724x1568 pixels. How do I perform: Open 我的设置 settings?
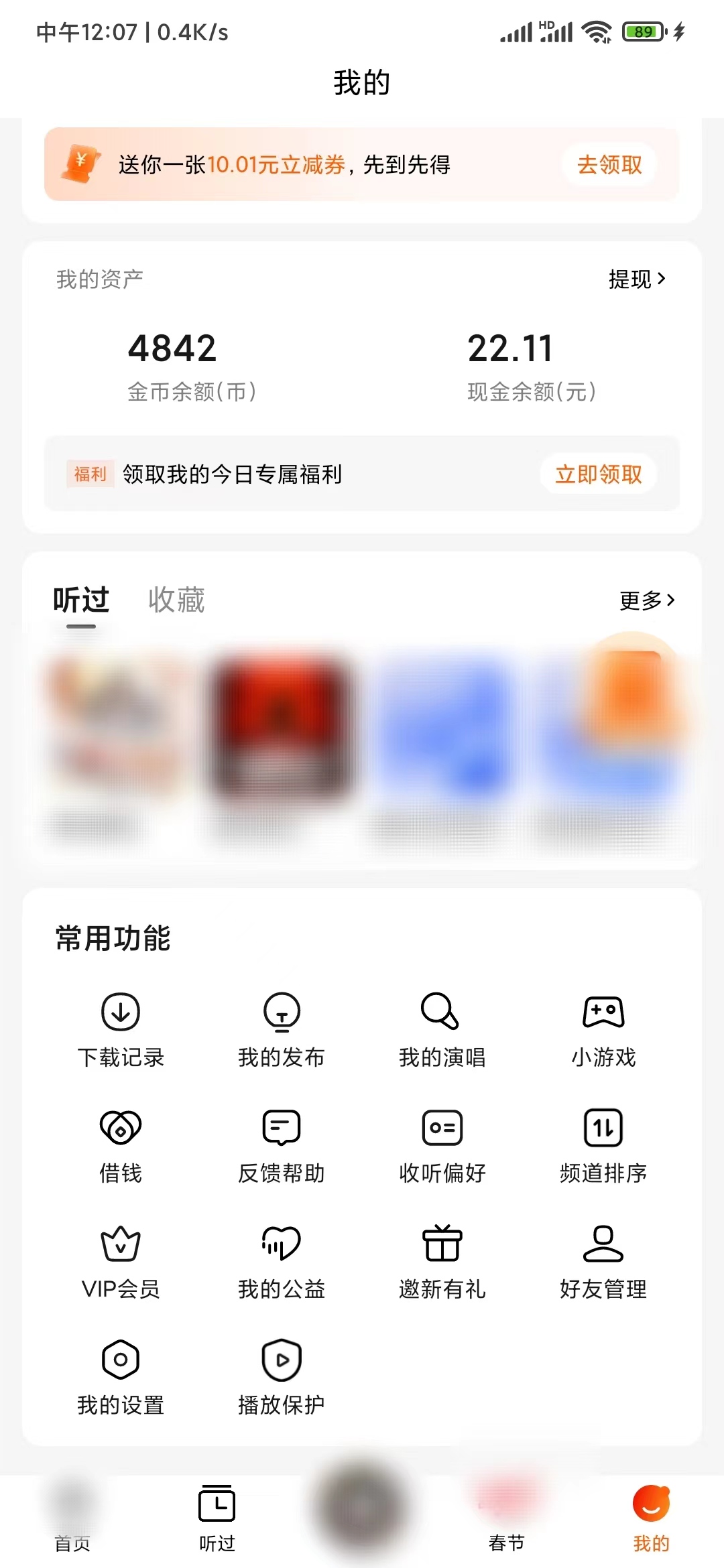click(121, 1375)
